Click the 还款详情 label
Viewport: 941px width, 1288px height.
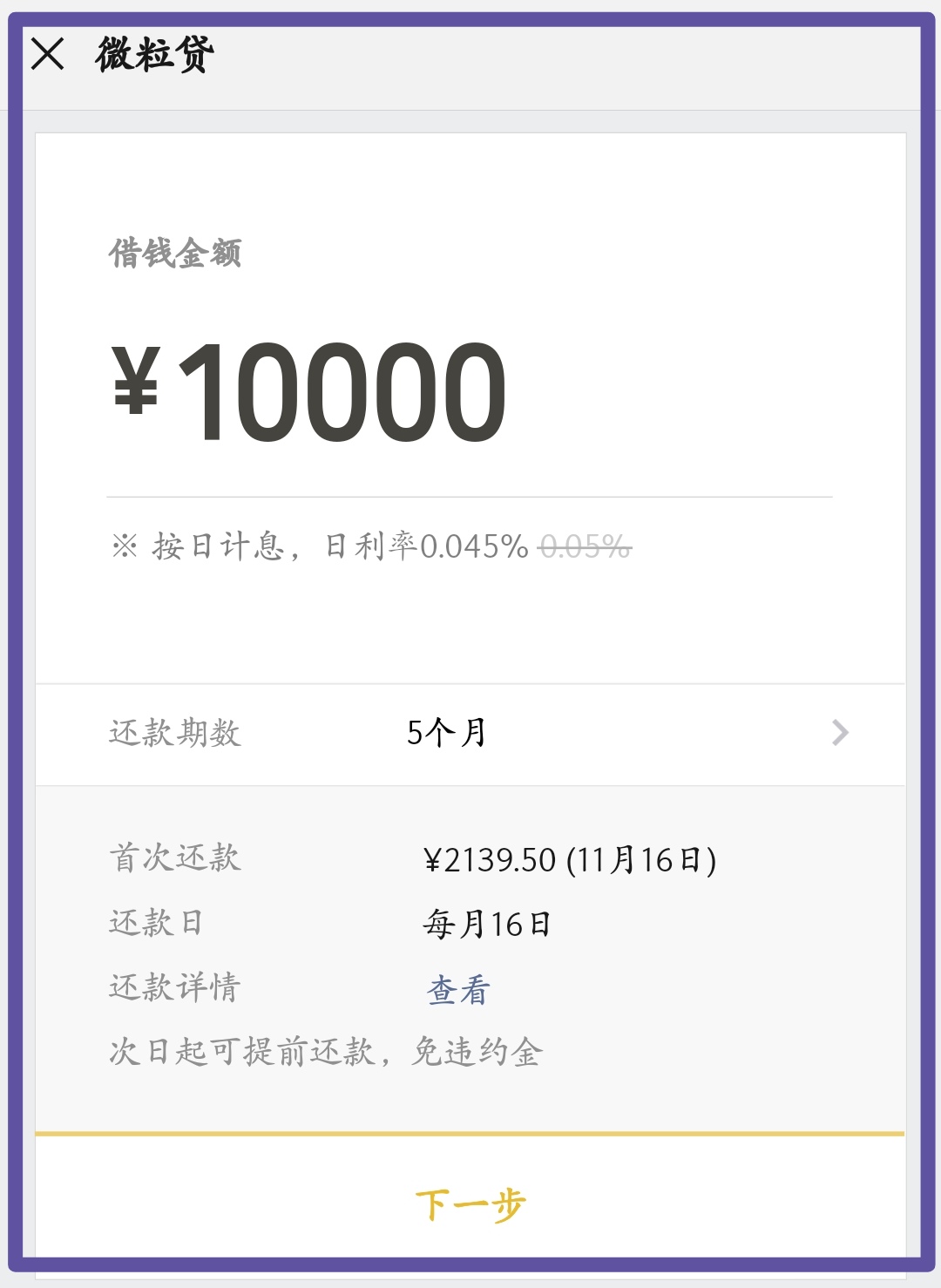pyautogui.click(x=172, y=986)
